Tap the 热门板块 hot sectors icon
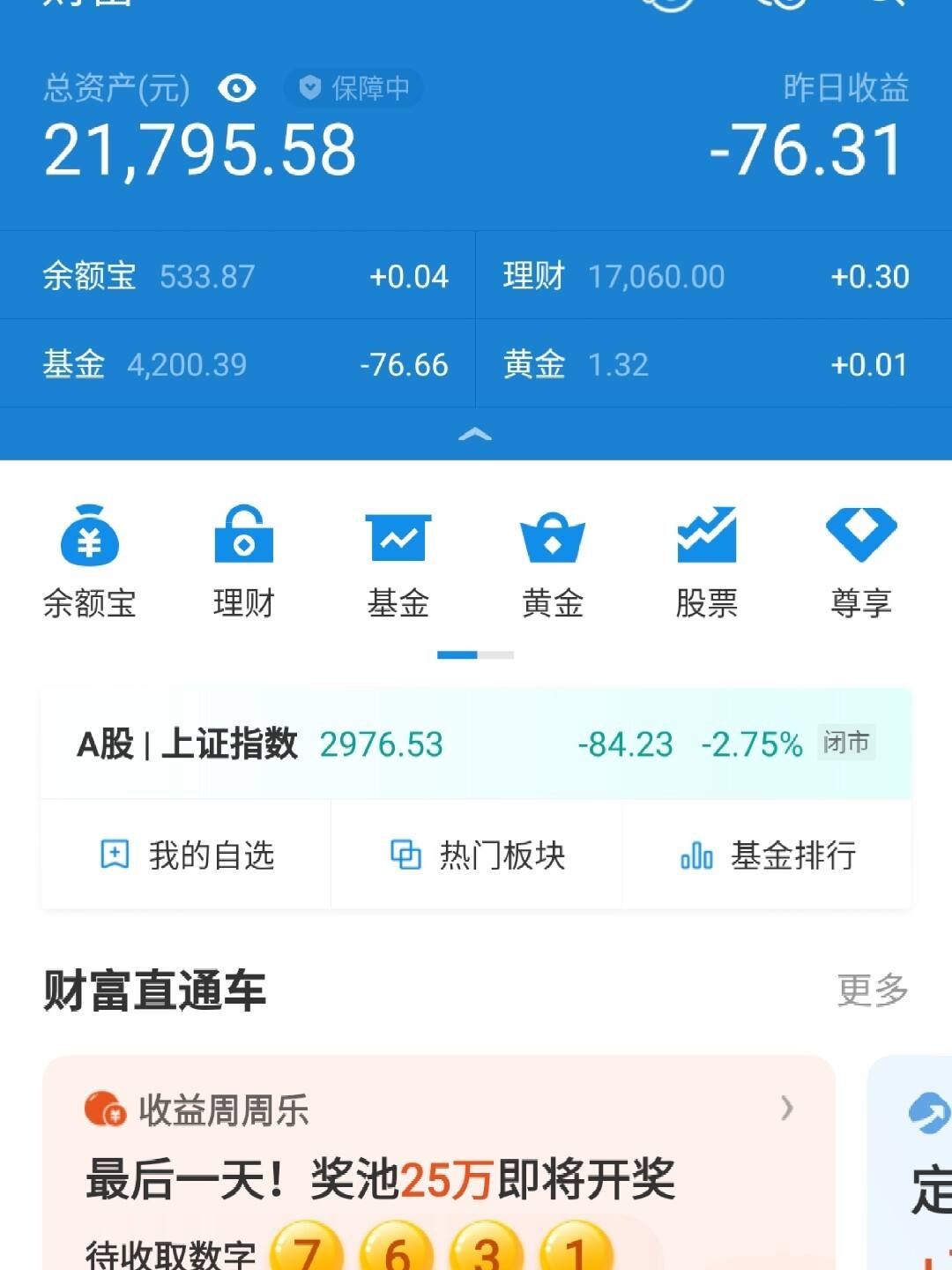This screenshot has width=952, height=1270. click(406, 855)
